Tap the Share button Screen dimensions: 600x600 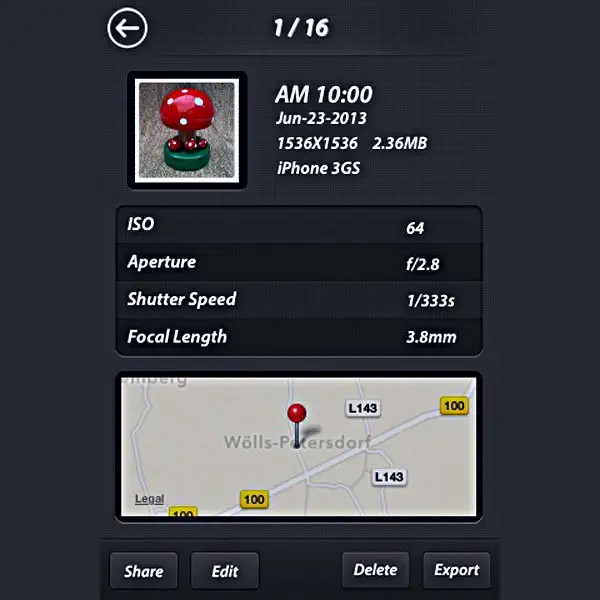143,571
